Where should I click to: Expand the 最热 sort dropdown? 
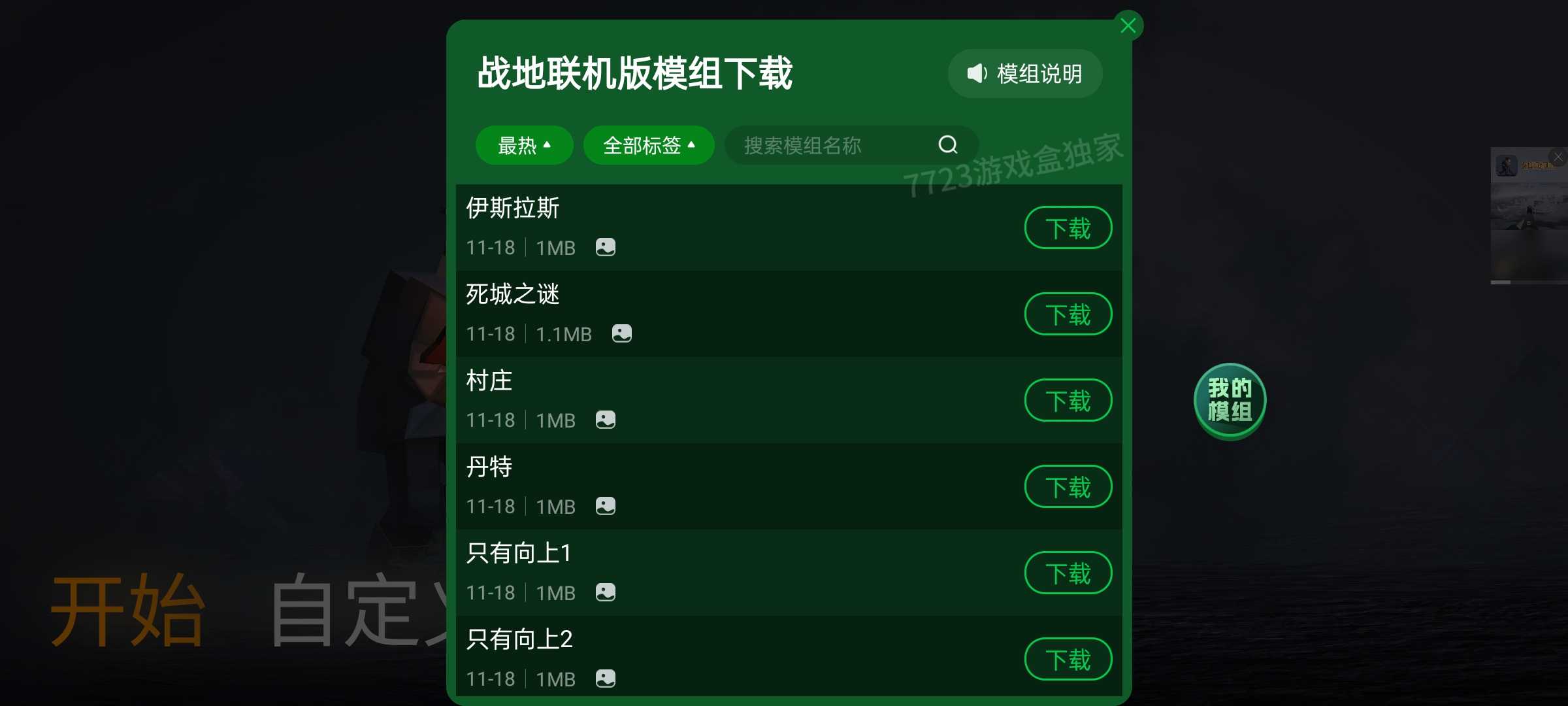(x=524, y=145)
